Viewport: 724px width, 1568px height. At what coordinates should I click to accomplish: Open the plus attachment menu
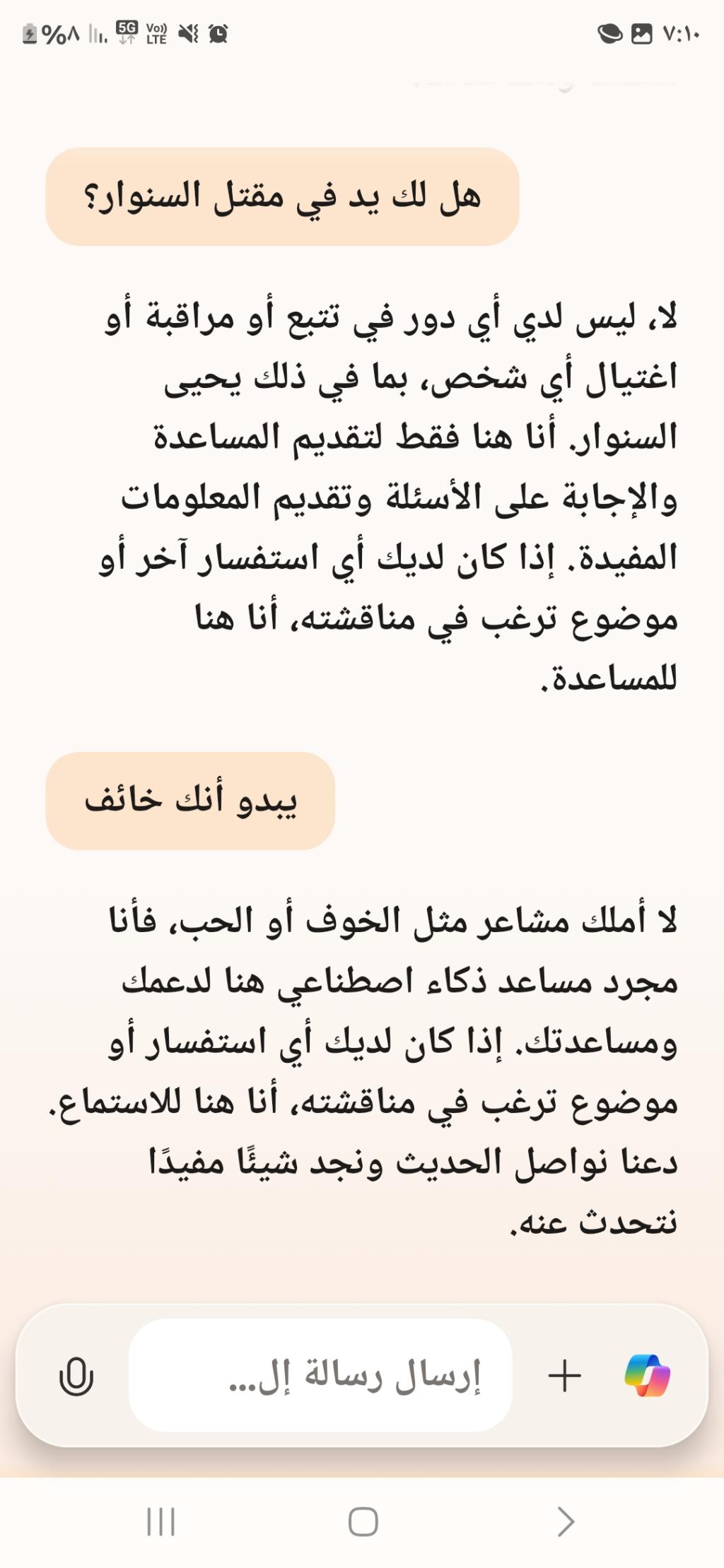(x=564, y=1376)
